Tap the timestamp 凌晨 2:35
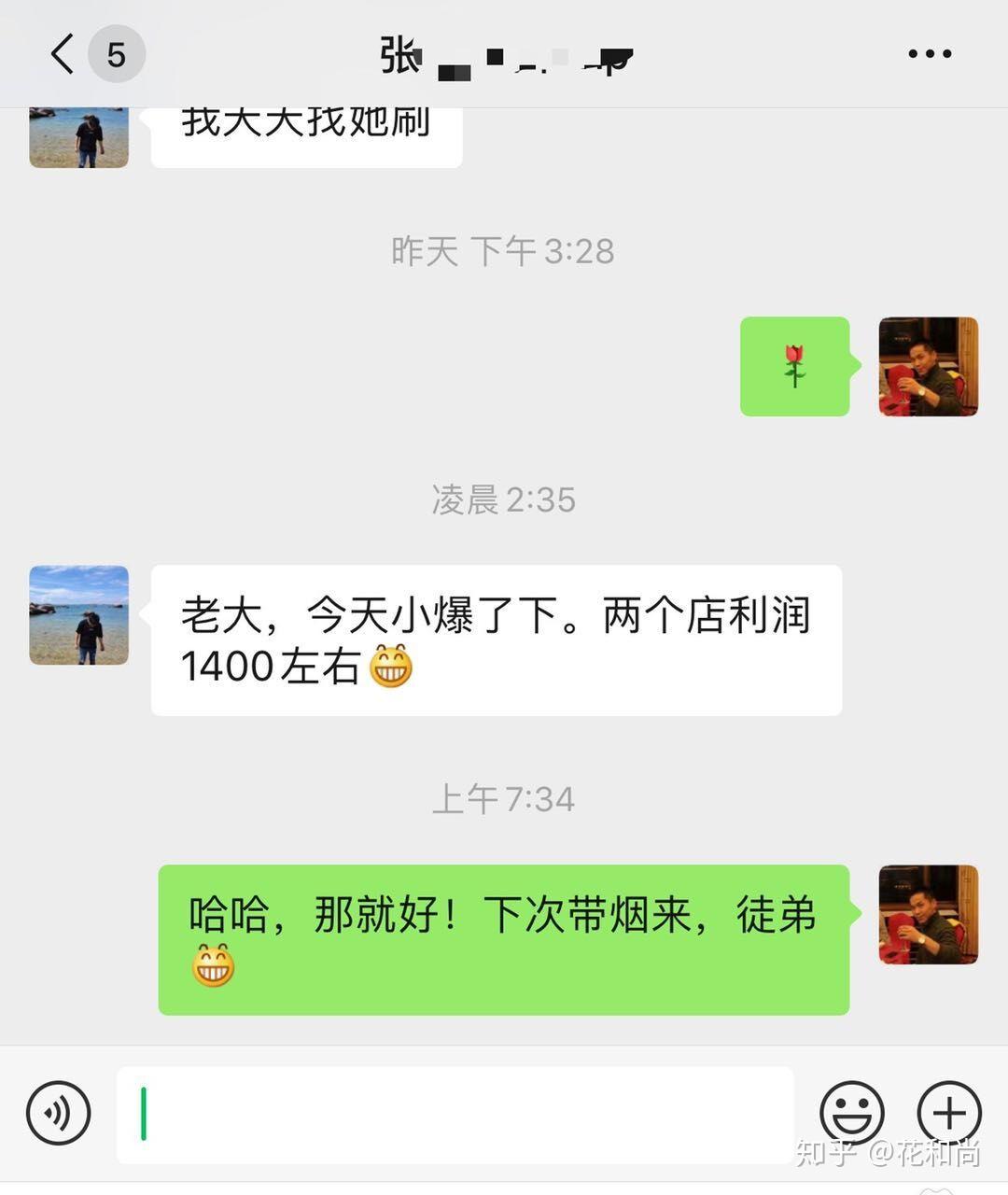 point(504,500)
